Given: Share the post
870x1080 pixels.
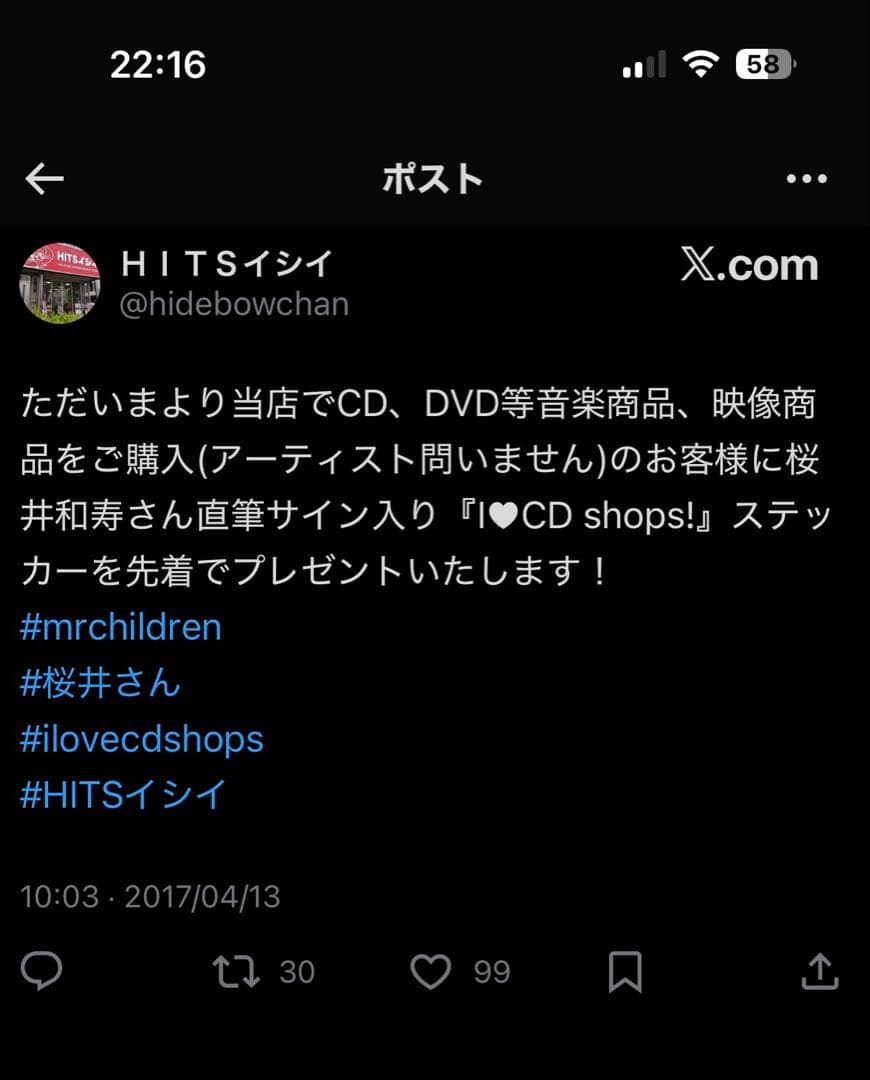Looking at the screenshot, I should (x=822, y=970).
